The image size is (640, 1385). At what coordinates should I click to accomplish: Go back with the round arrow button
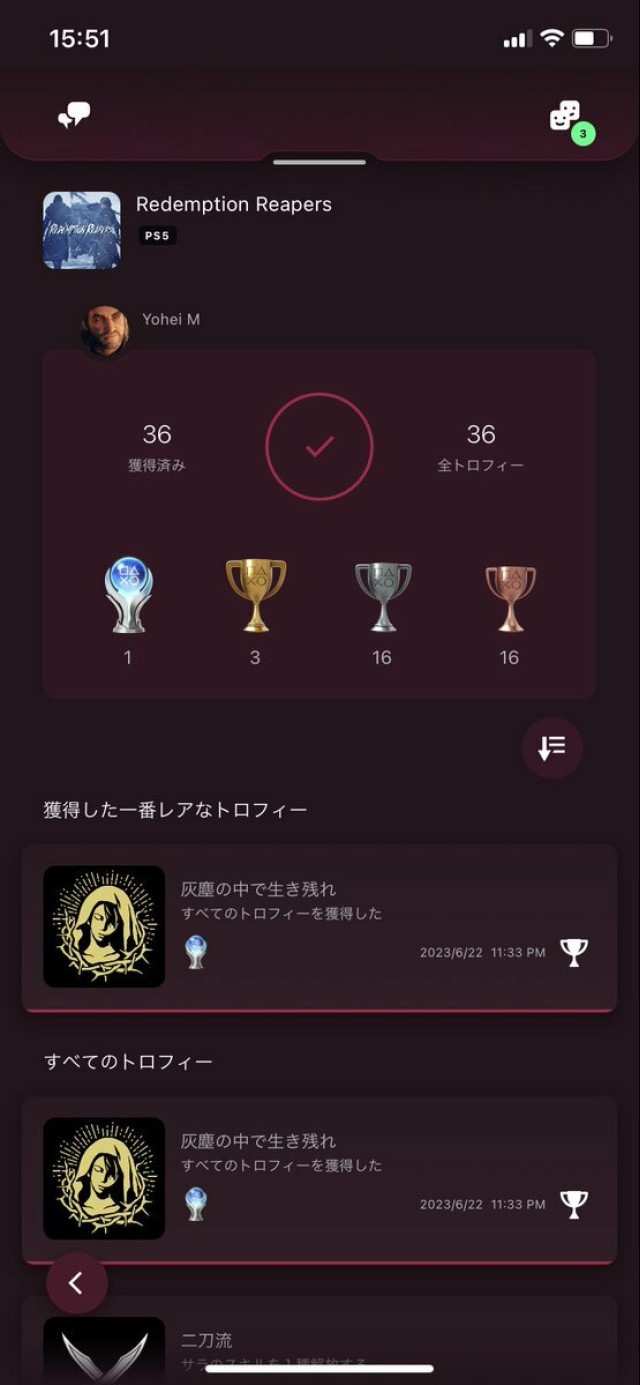[x=77, y=1283]
